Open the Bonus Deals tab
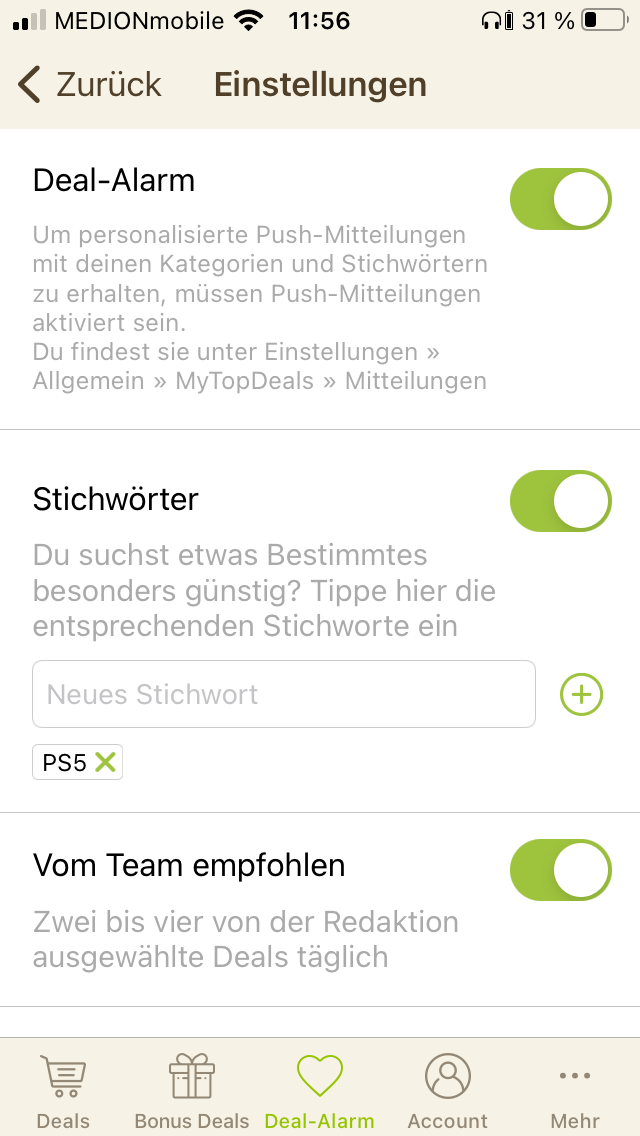640x1136 pixels. (192, 1090)
